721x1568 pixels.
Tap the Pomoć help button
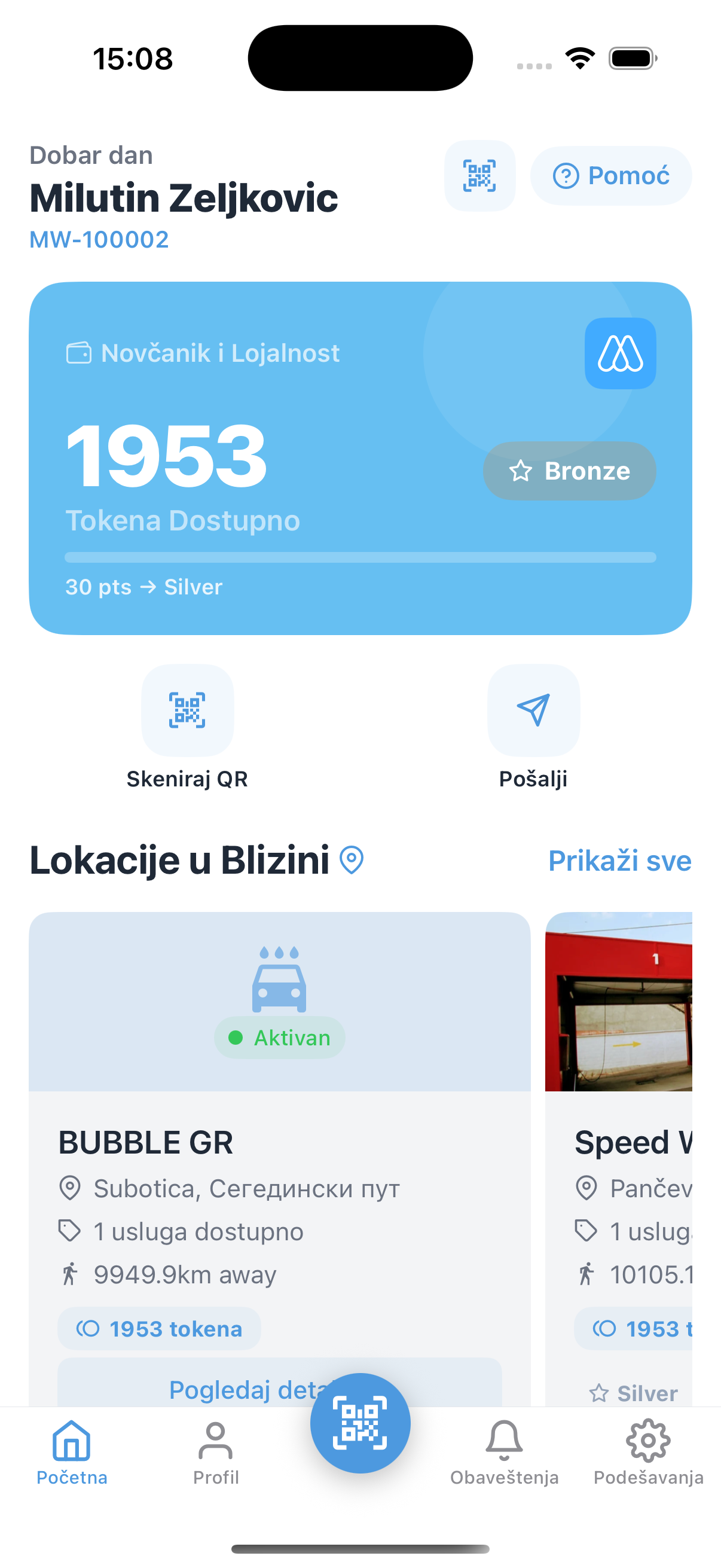click(611, 175)
